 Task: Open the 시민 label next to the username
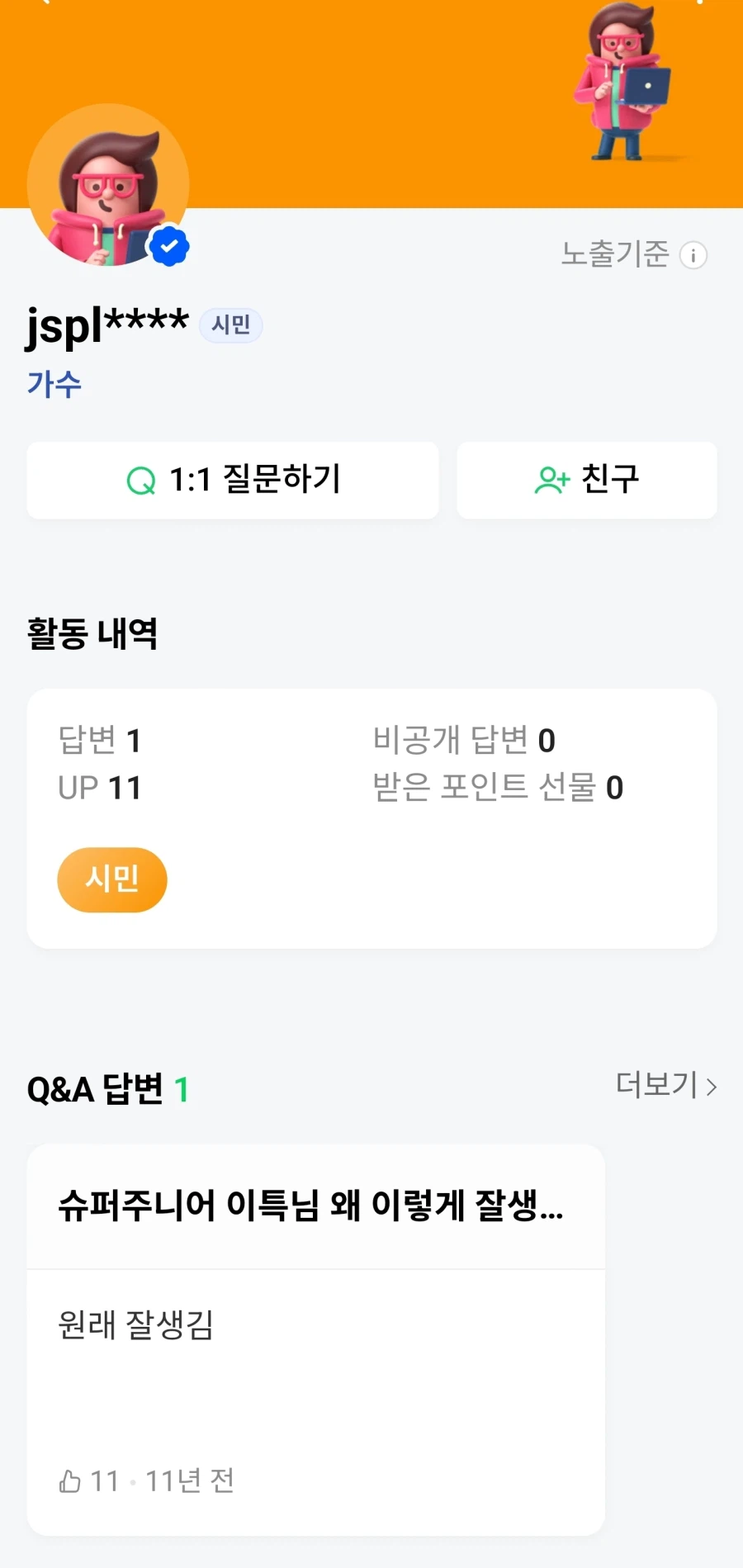tap(231, 325)
